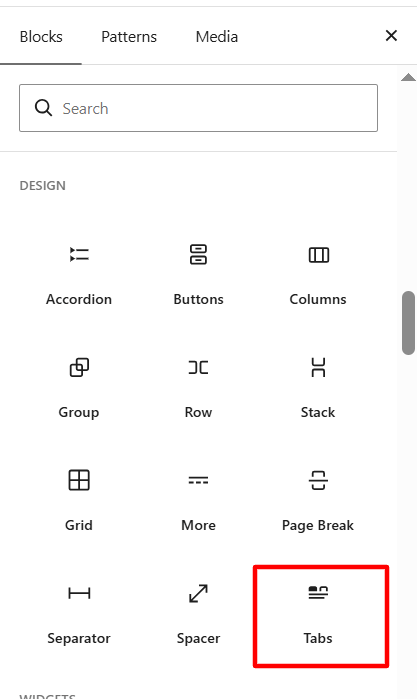The width and height of the screenshot is (417, 699).
Task: Switch to the Media tab
Action: 217,37
